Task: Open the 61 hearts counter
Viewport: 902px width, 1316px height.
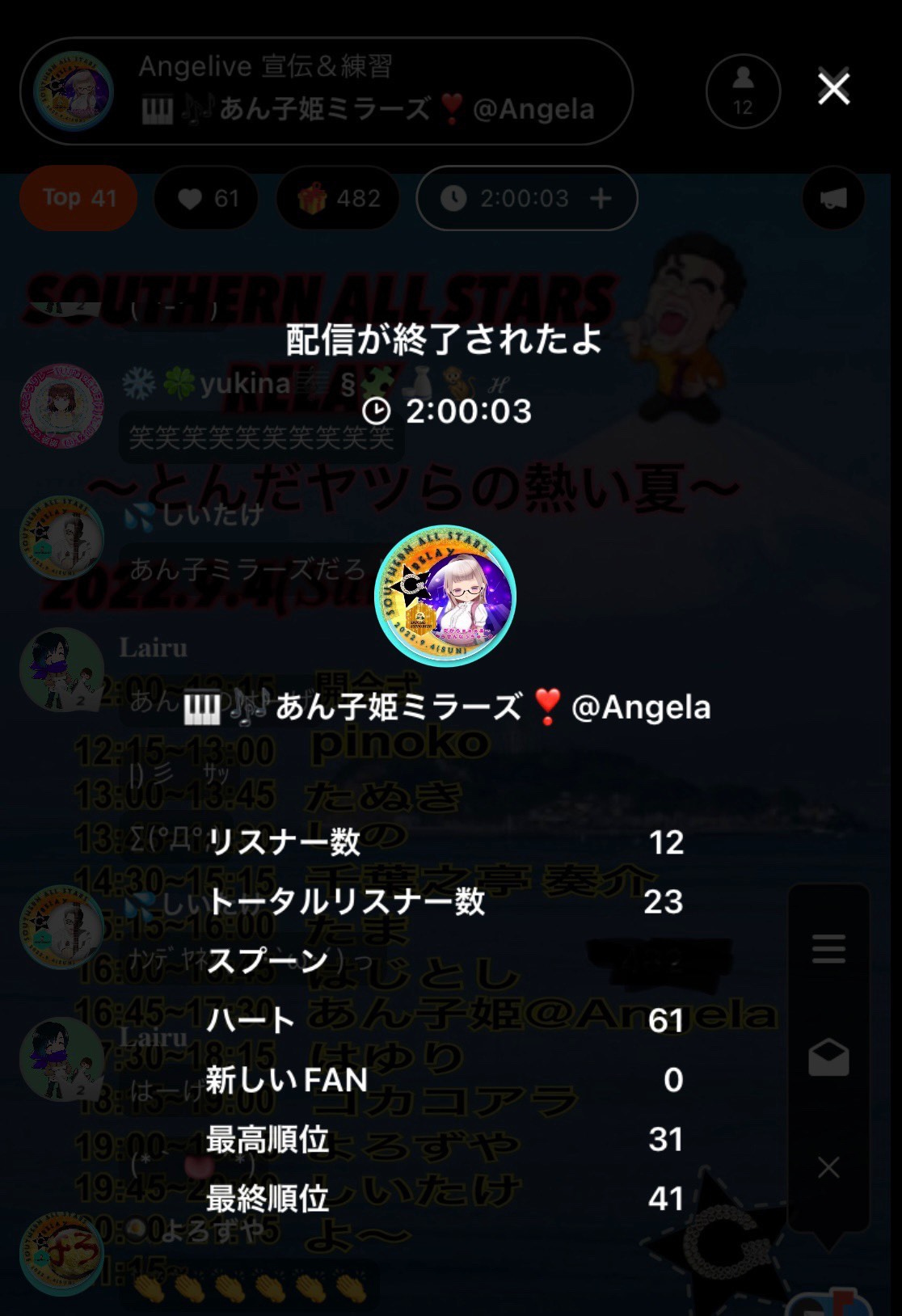Action: 207,198
